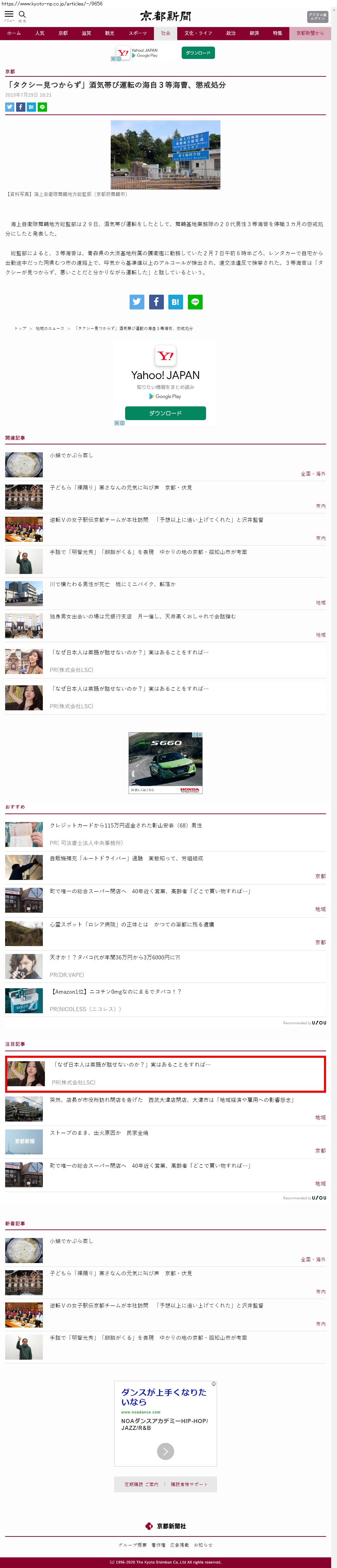337x1568 pixels.
Task: Open 心霊スポット「ロシア病院」の正体とは article
Action: [x=132, y=924]
